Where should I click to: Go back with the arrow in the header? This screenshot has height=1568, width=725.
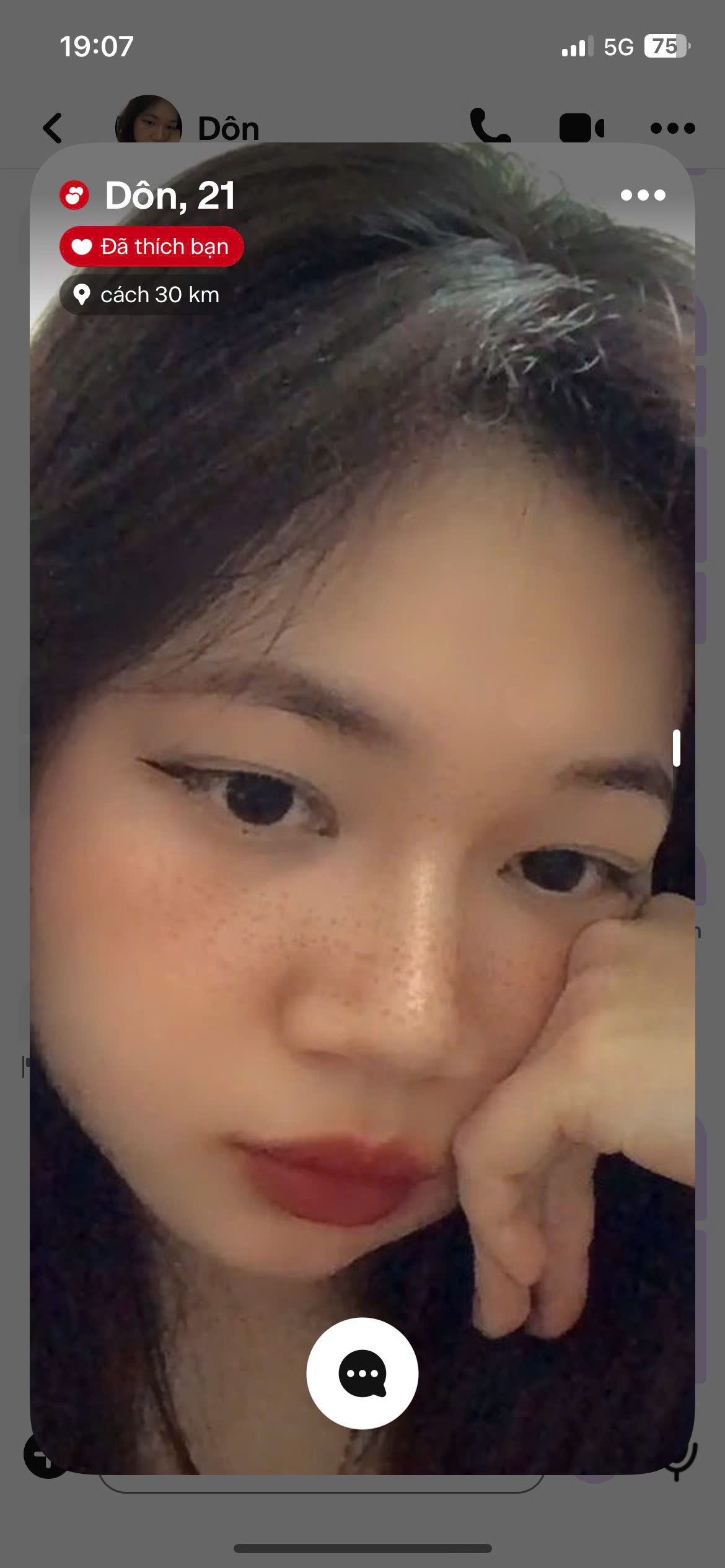pyautogui.click(x=53, y=128)
